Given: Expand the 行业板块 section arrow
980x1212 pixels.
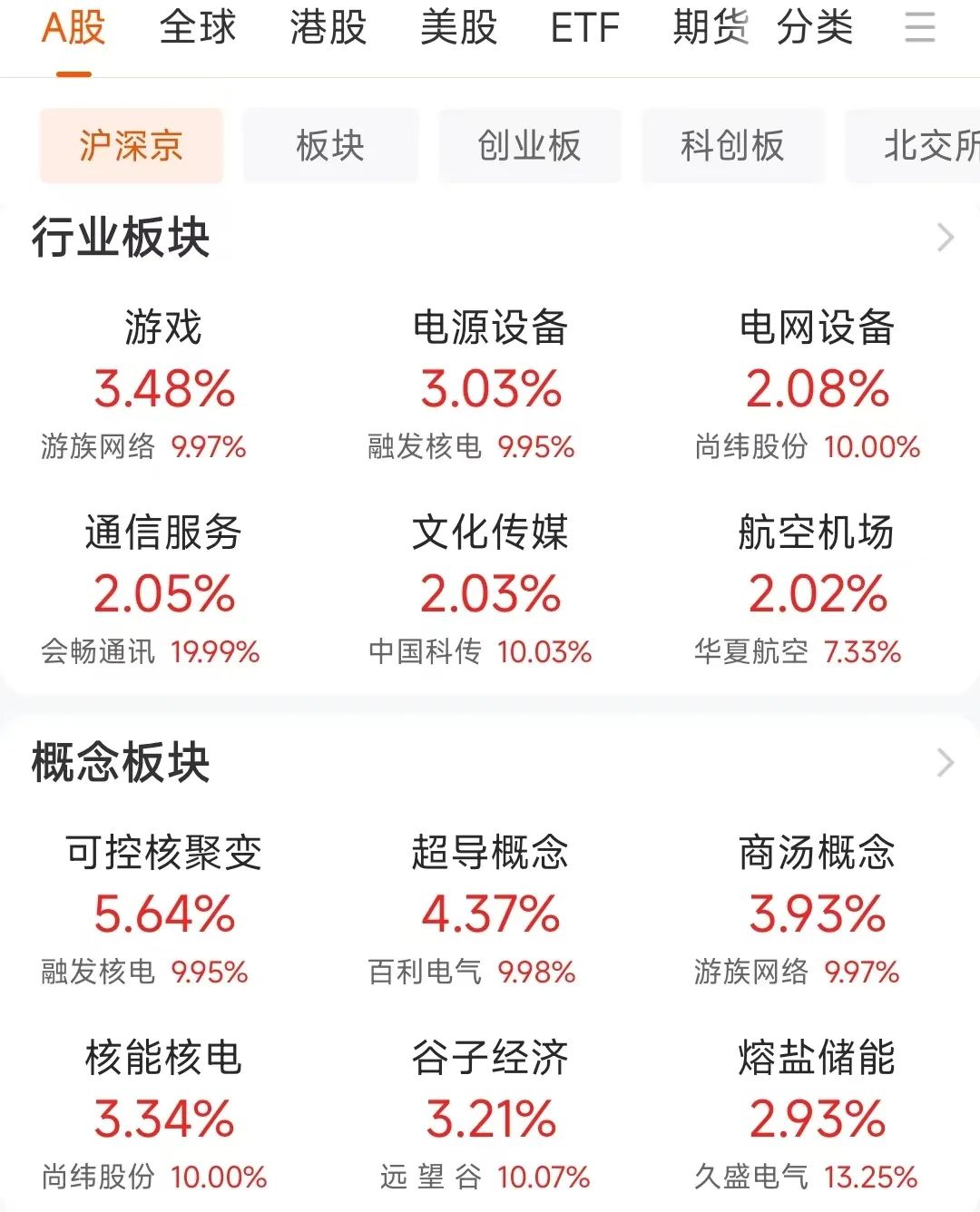Looking at the screenshot, I should pos(945,238).
